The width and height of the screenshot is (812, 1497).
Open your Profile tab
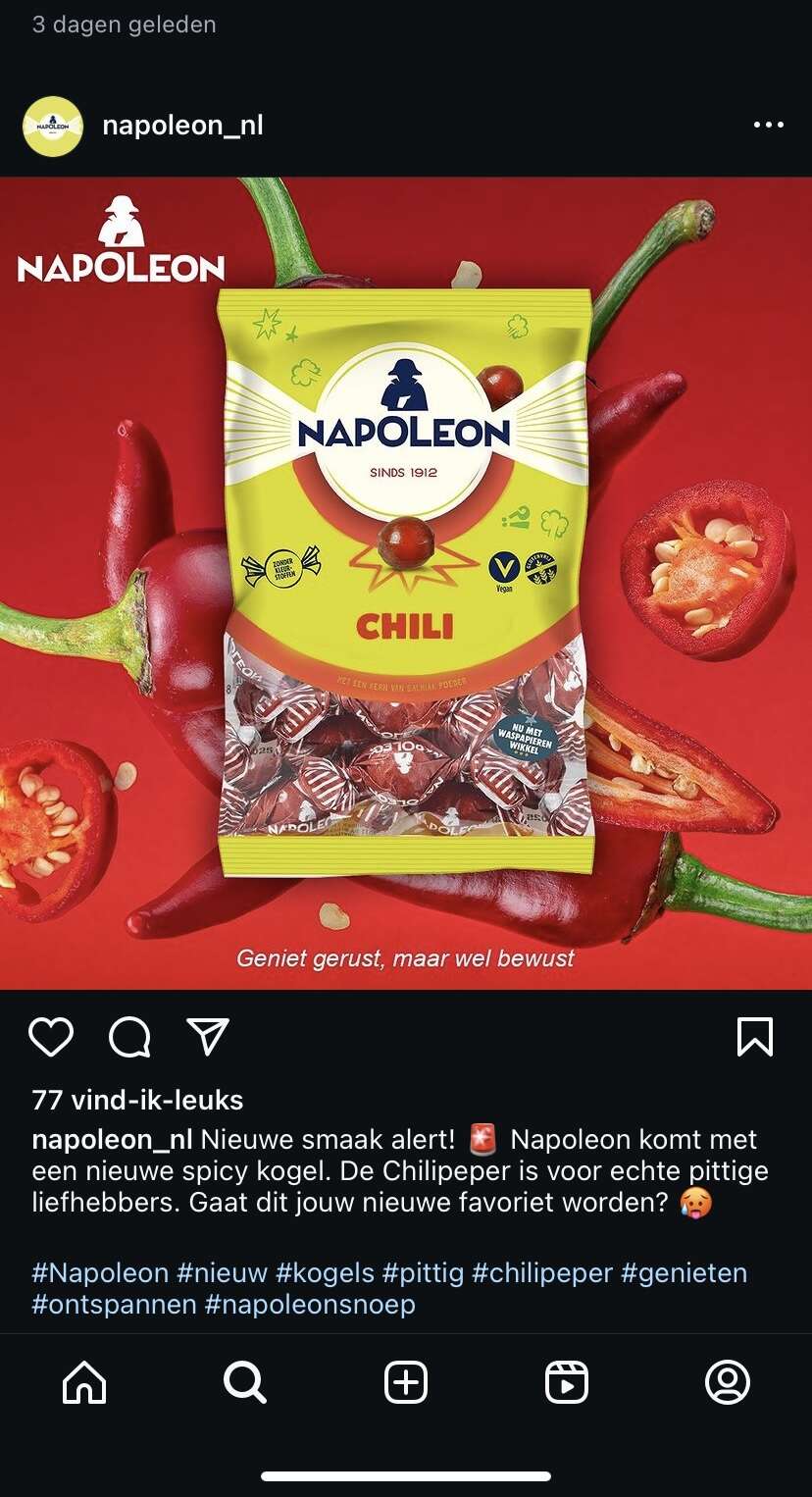pyautogui.click(x=728, y=1383)
